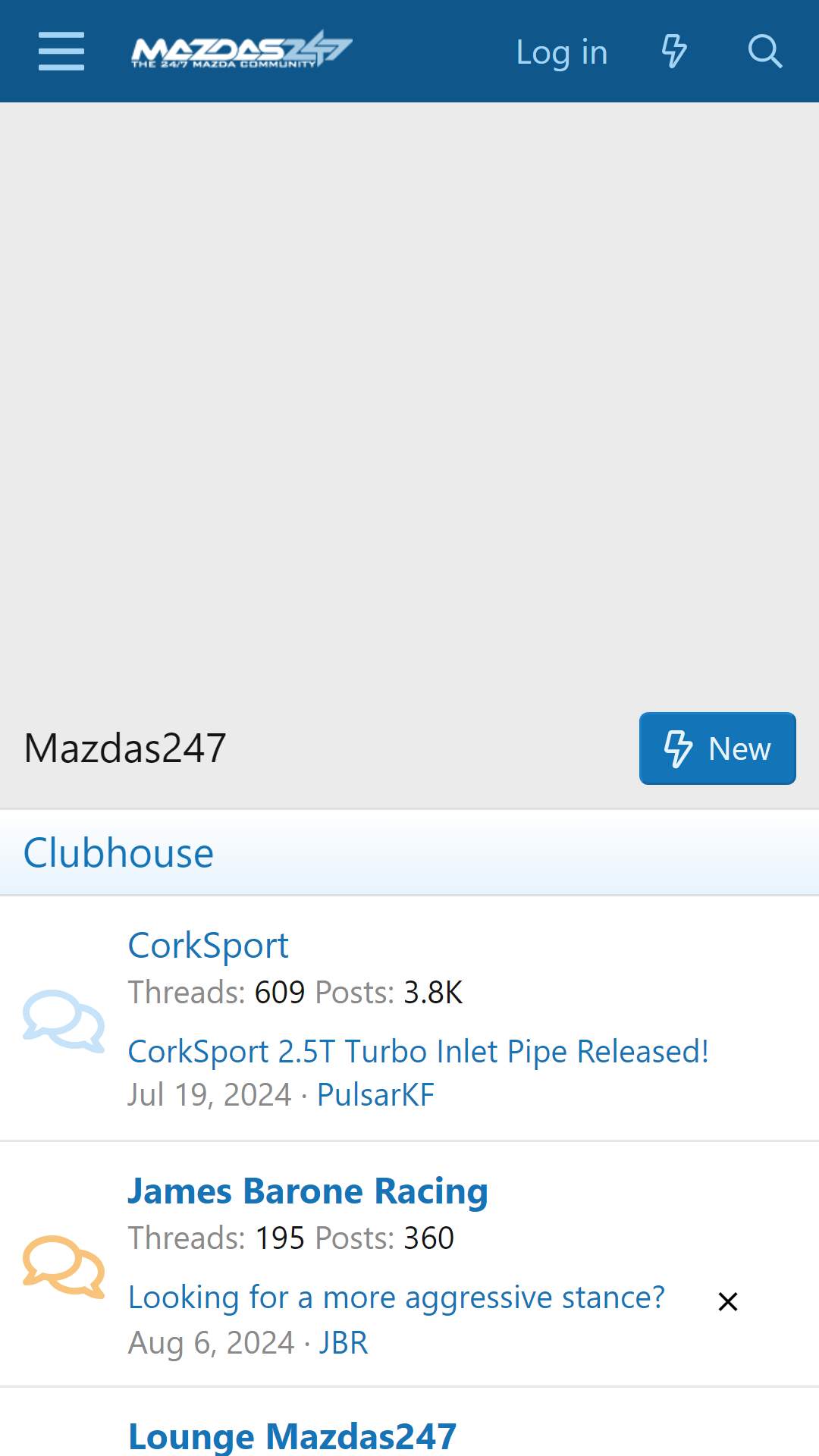
Task: Dismiss the overlay with the X icon
Action: (728, 1302)
